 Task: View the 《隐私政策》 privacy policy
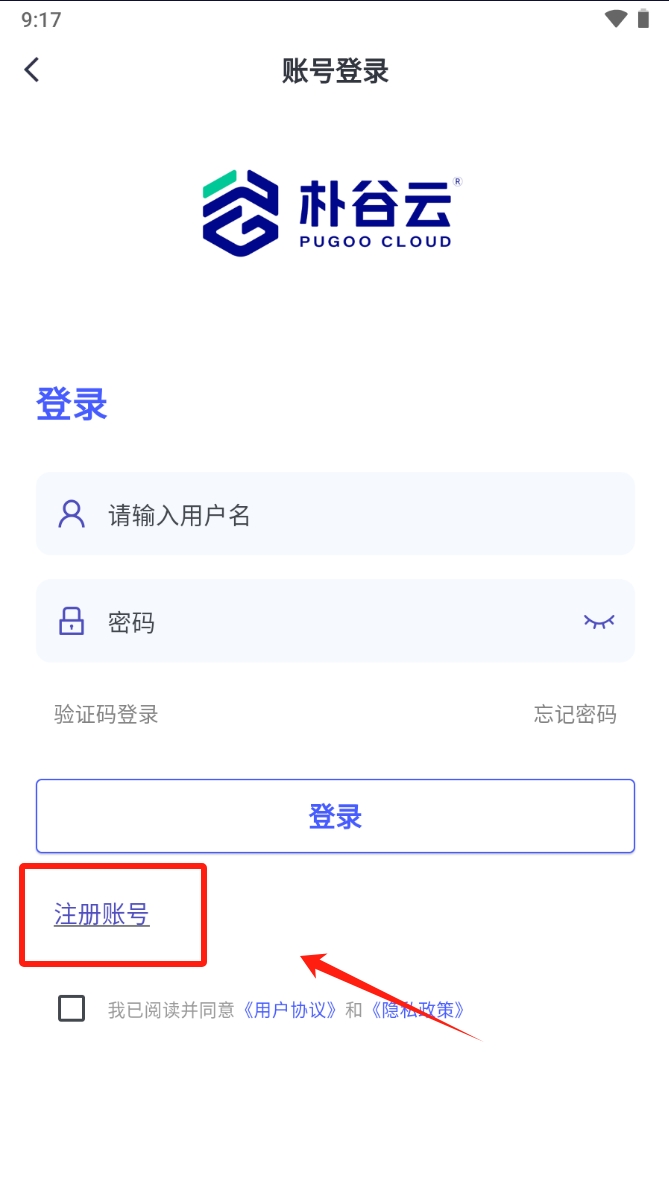(x=418, y=1010)
